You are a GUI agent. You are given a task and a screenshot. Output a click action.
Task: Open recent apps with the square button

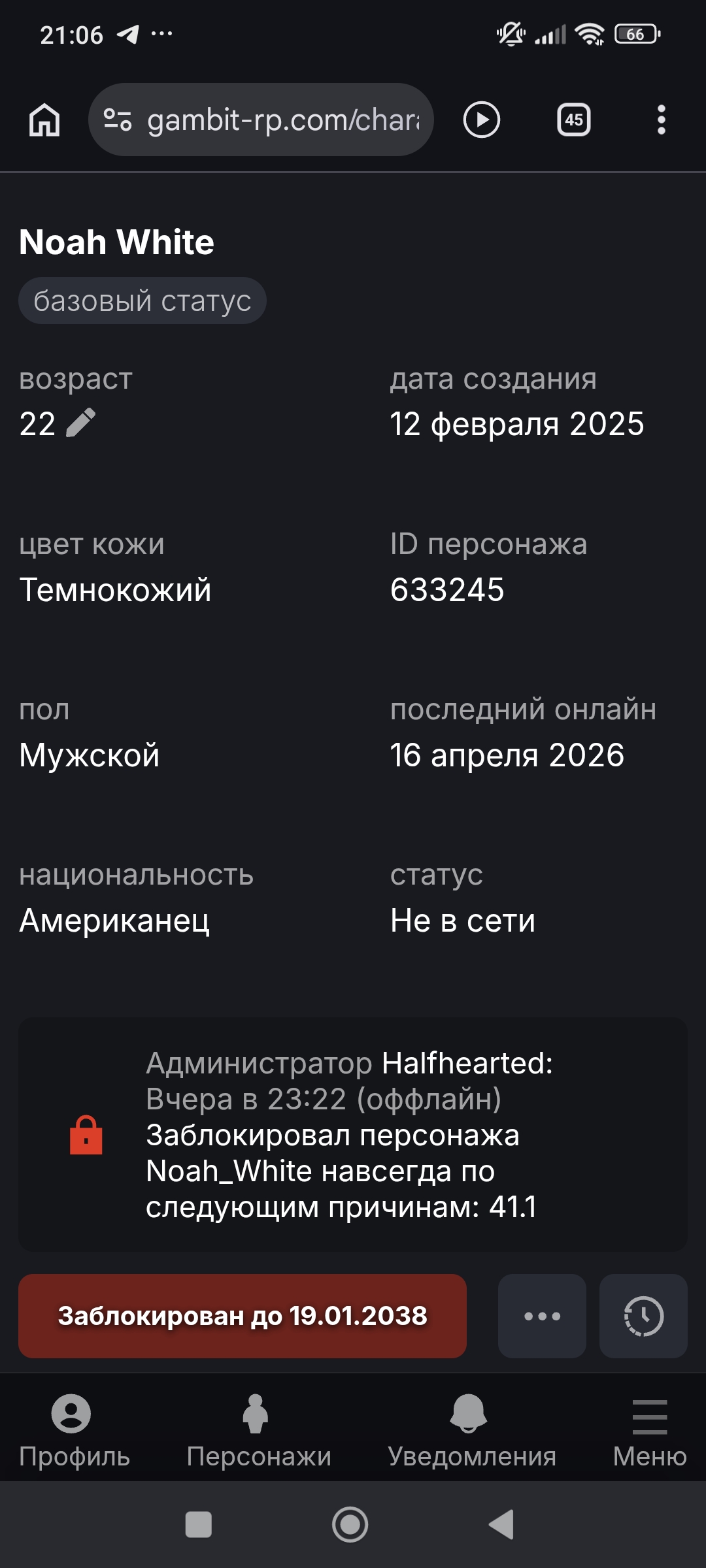(199, 1525)
